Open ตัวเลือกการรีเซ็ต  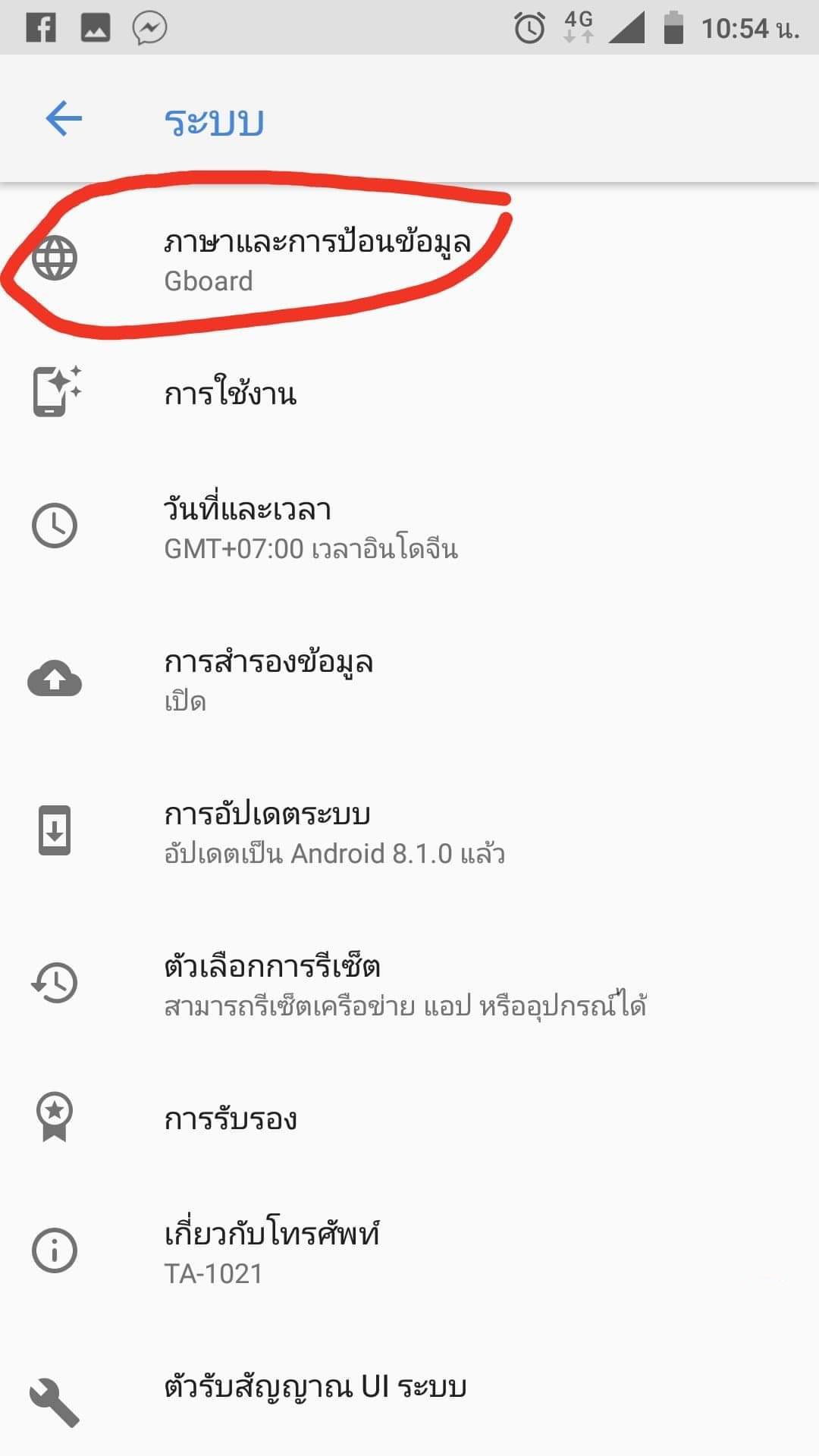[x=405, y=984]
